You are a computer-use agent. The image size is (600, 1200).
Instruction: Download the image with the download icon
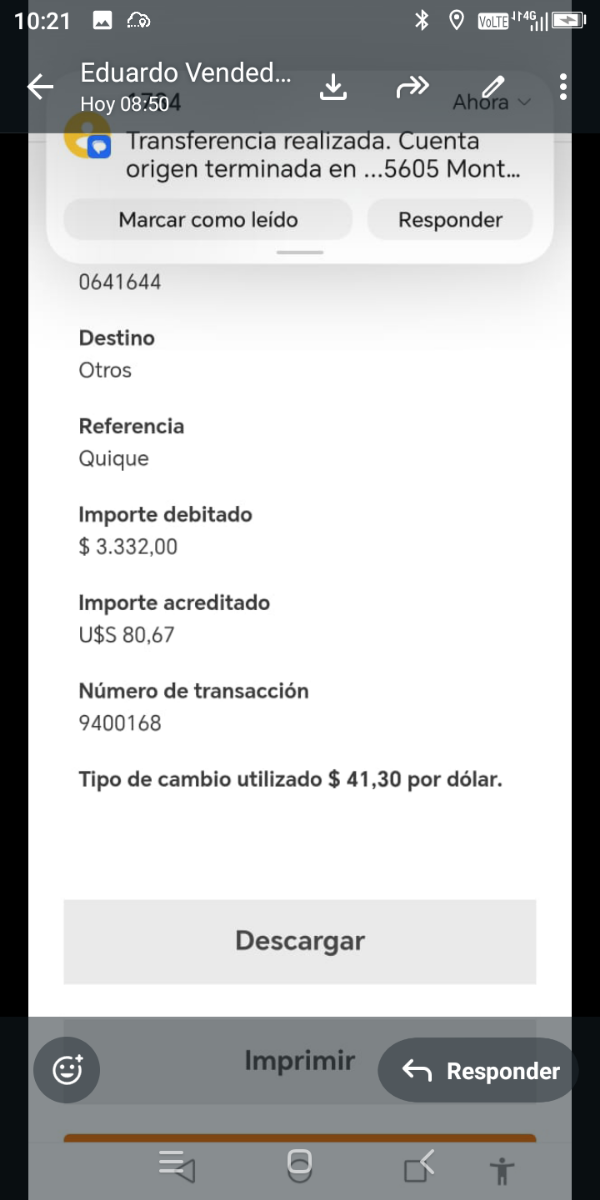[x=333, y=88]
